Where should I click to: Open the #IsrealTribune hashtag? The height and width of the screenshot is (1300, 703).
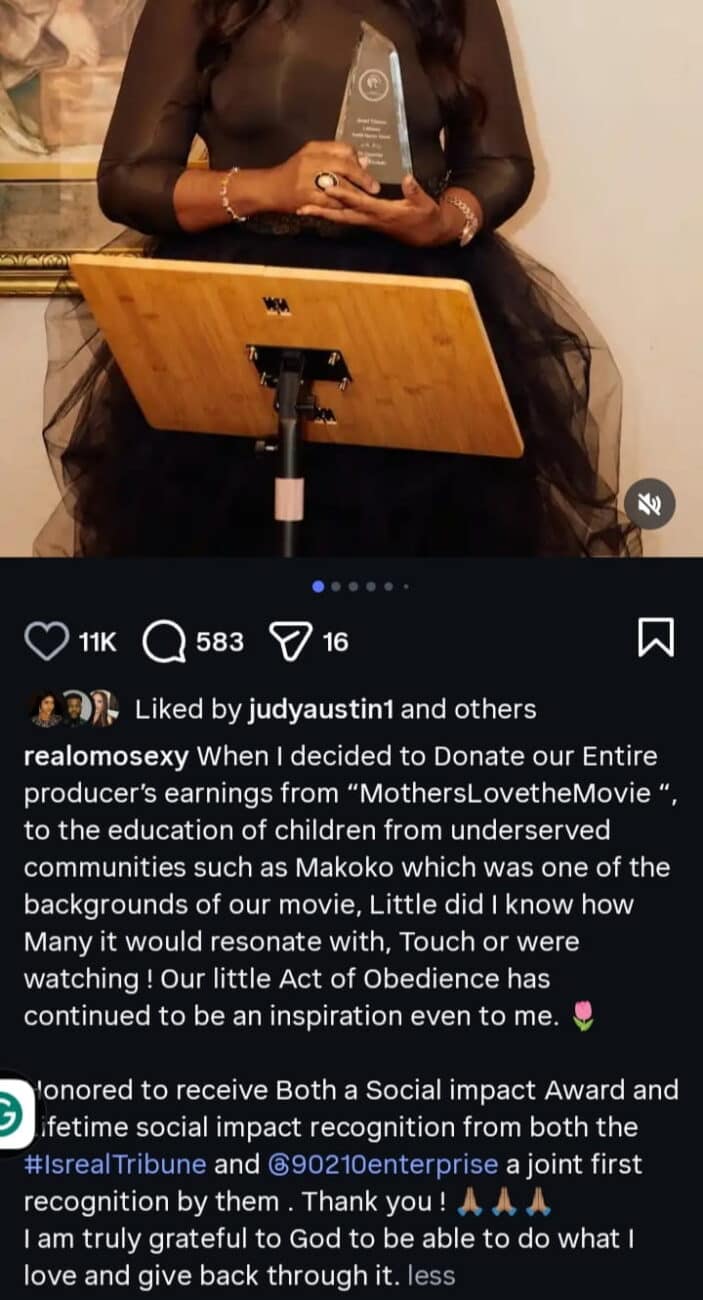(x=115, y=1164)
